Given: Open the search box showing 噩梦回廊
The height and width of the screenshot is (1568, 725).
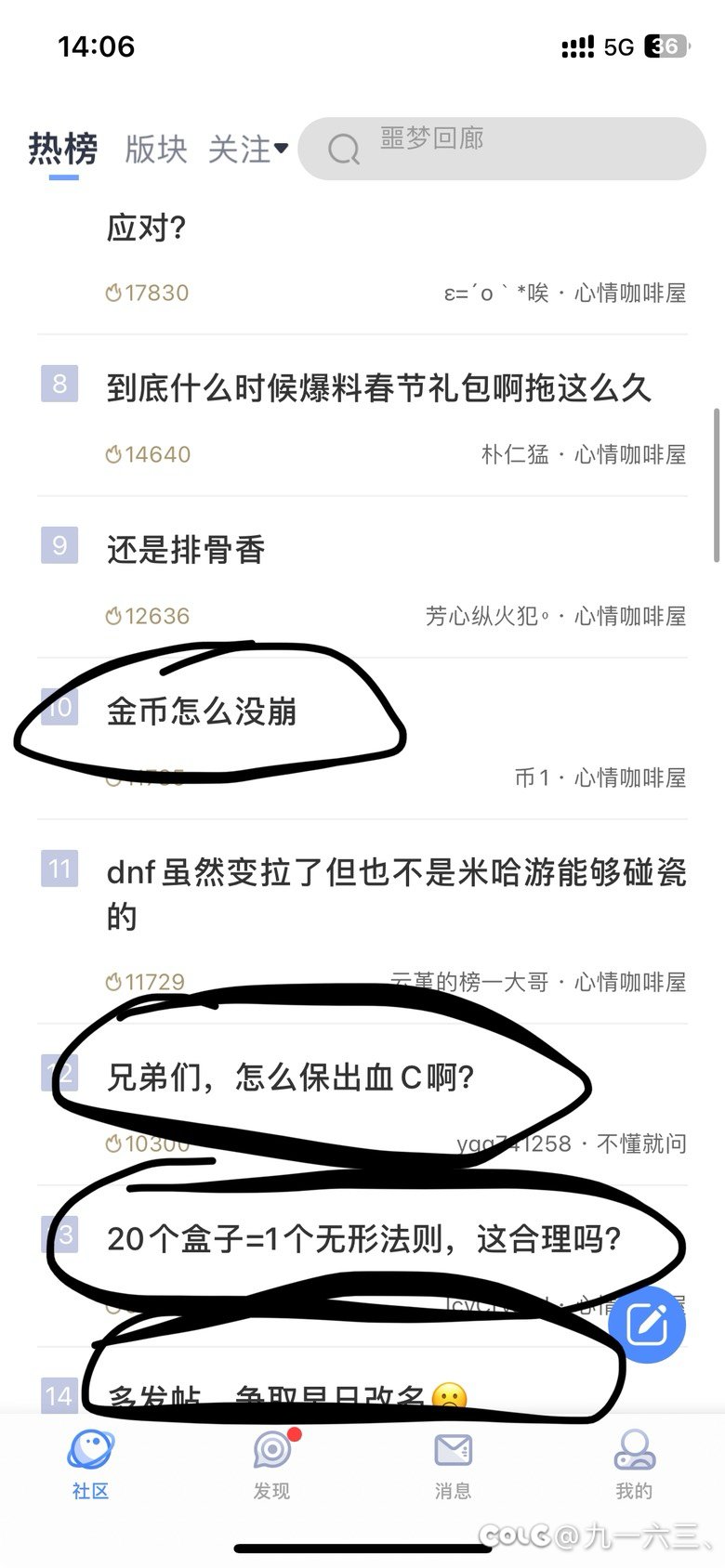Looking at the screenshot, I should tap(502, 149).
